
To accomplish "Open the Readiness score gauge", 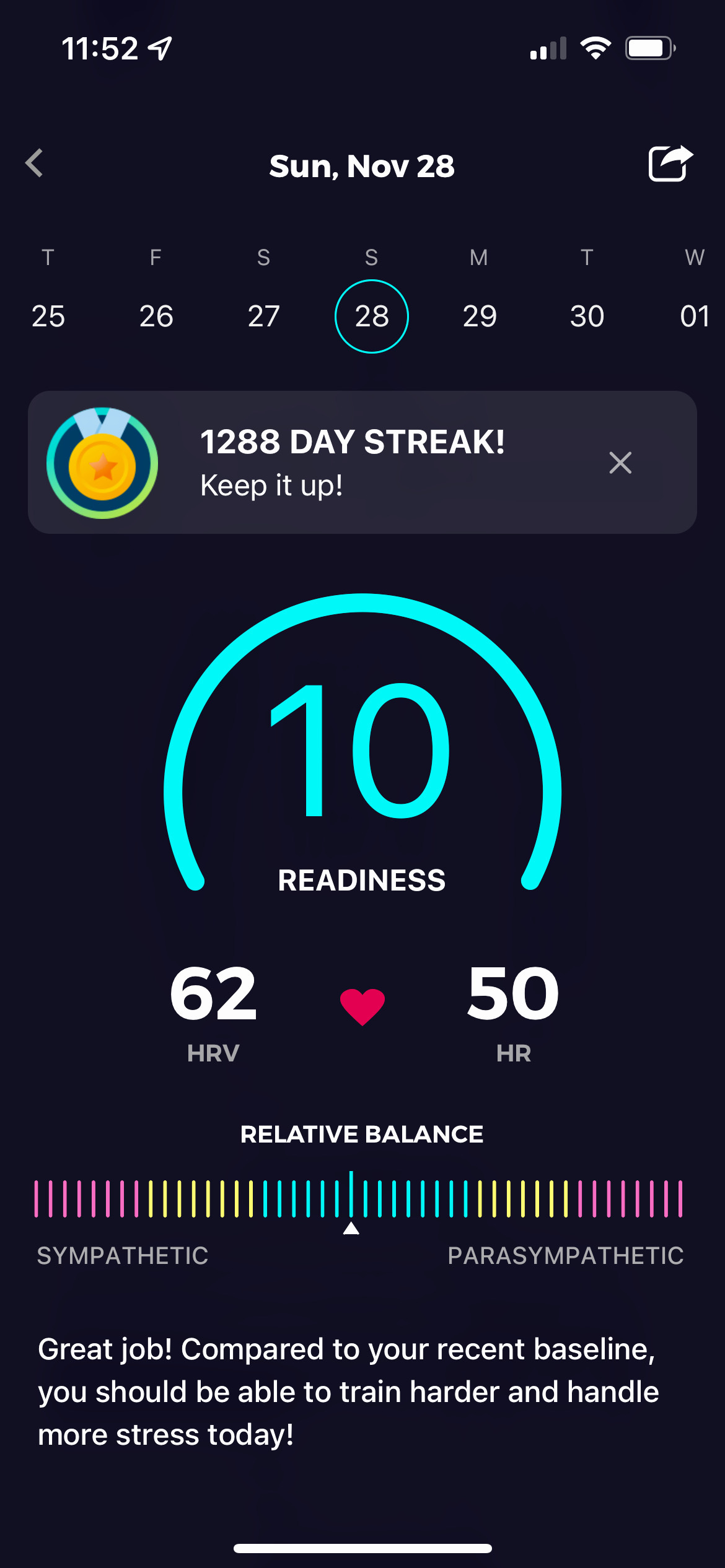I will tap(362, 743).
